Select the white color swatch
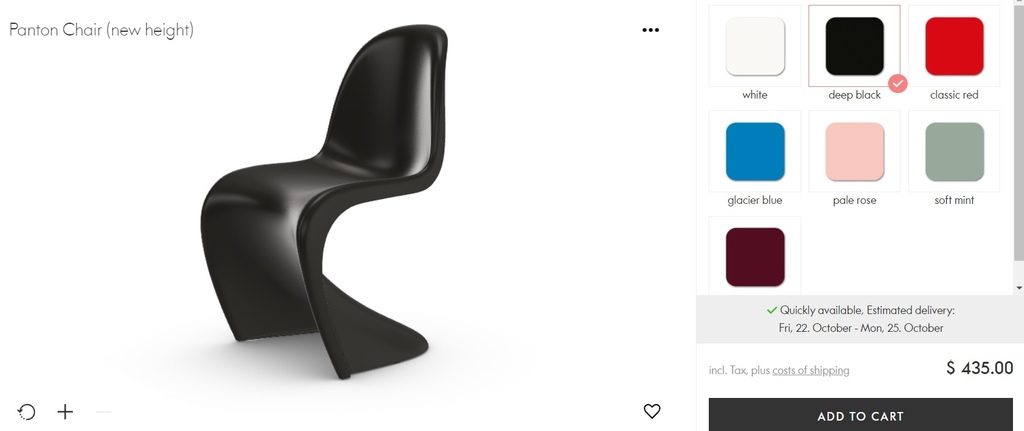This screenshot has height=431, width=1024. click(x=755, y=47)
